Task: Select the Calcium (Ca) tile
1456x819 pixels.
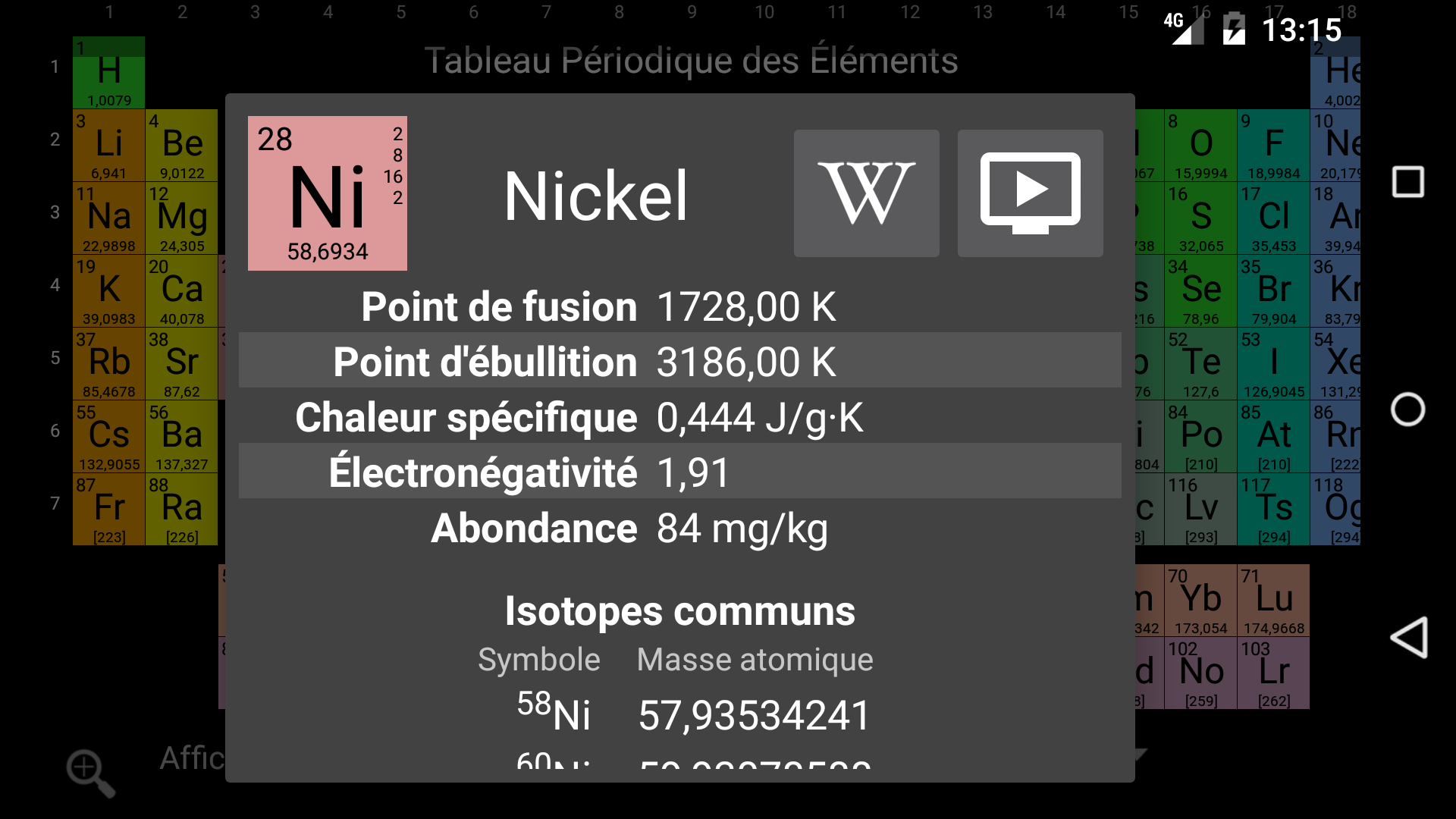Action: tap(181, 290)
